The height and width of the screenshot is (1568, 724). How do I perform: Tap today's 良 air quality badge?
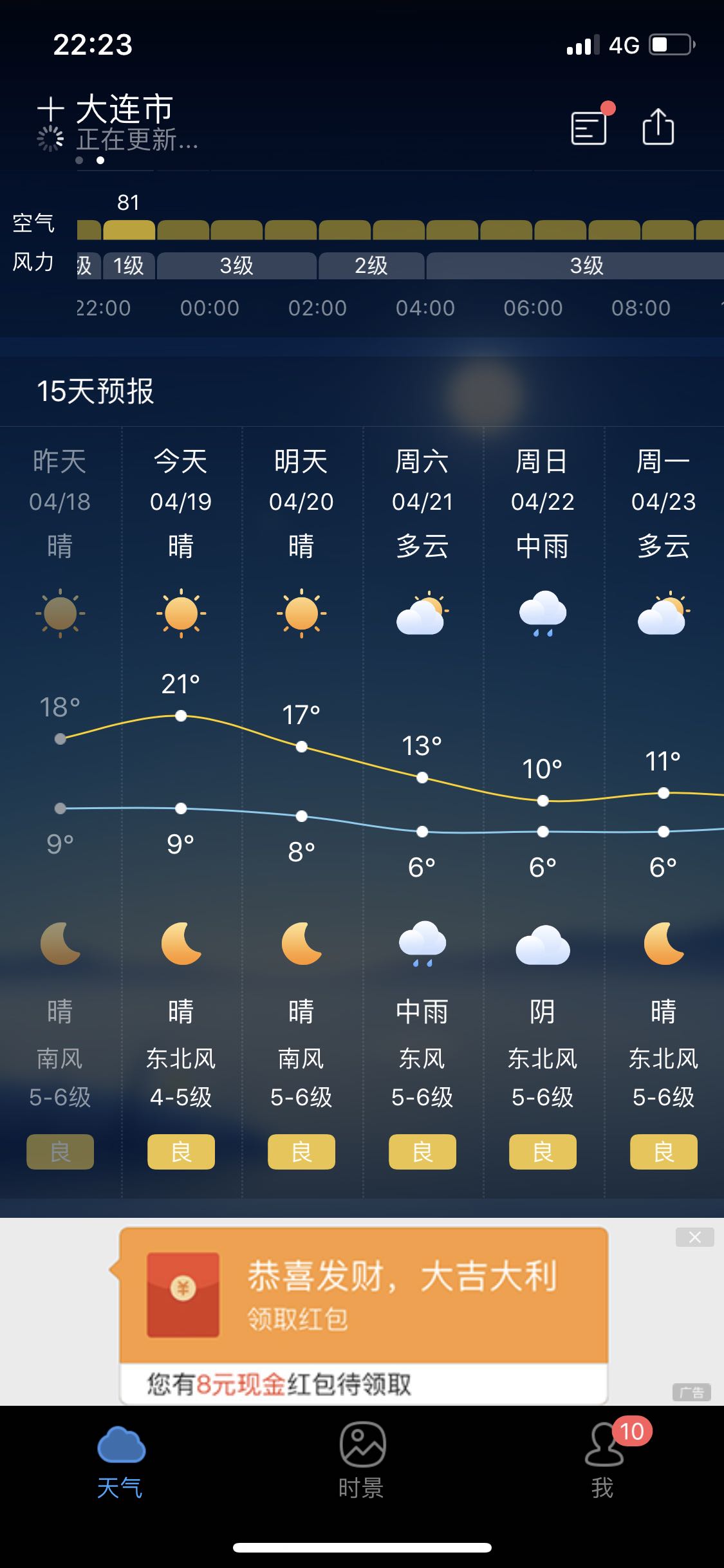181,1152
